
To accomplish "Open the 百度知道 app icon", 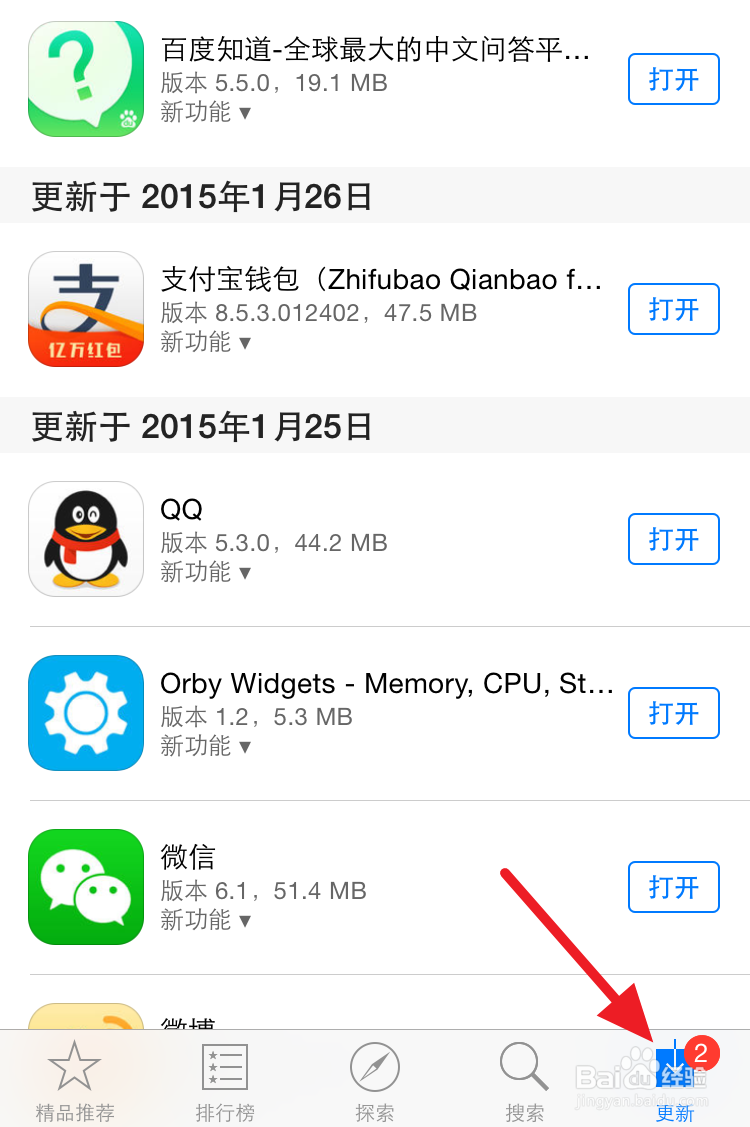I will [85, 79].
